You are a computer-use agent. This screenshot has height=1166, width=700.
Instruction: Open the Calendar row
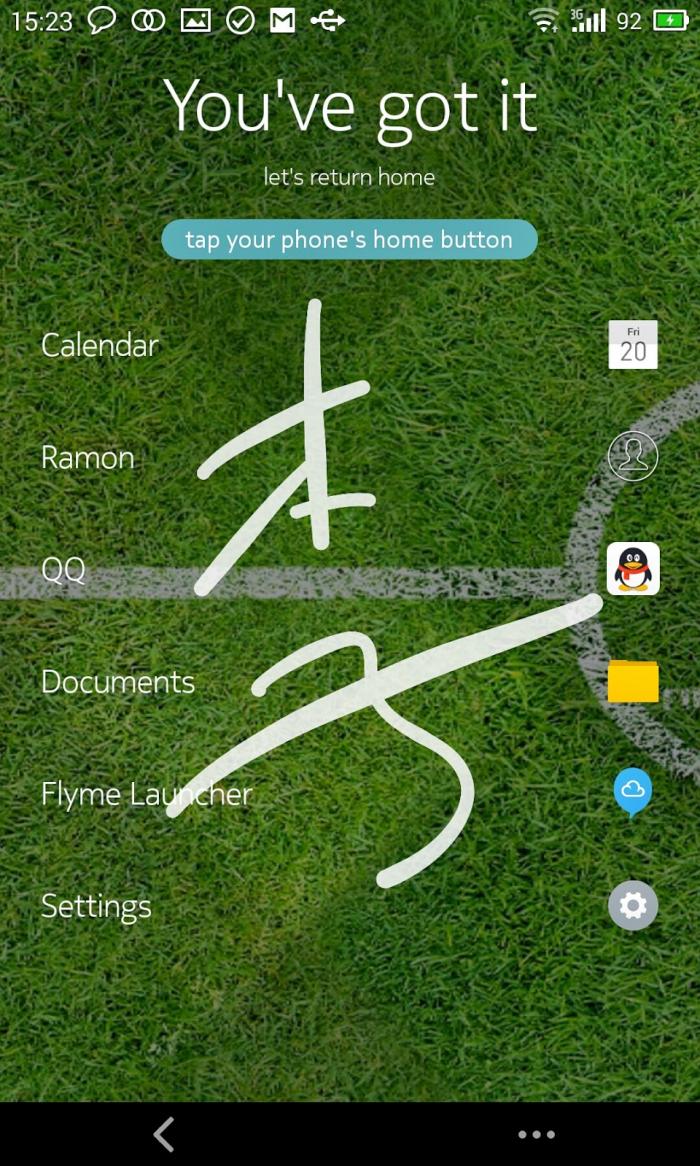pyautogui.click(x=350, y=345)
